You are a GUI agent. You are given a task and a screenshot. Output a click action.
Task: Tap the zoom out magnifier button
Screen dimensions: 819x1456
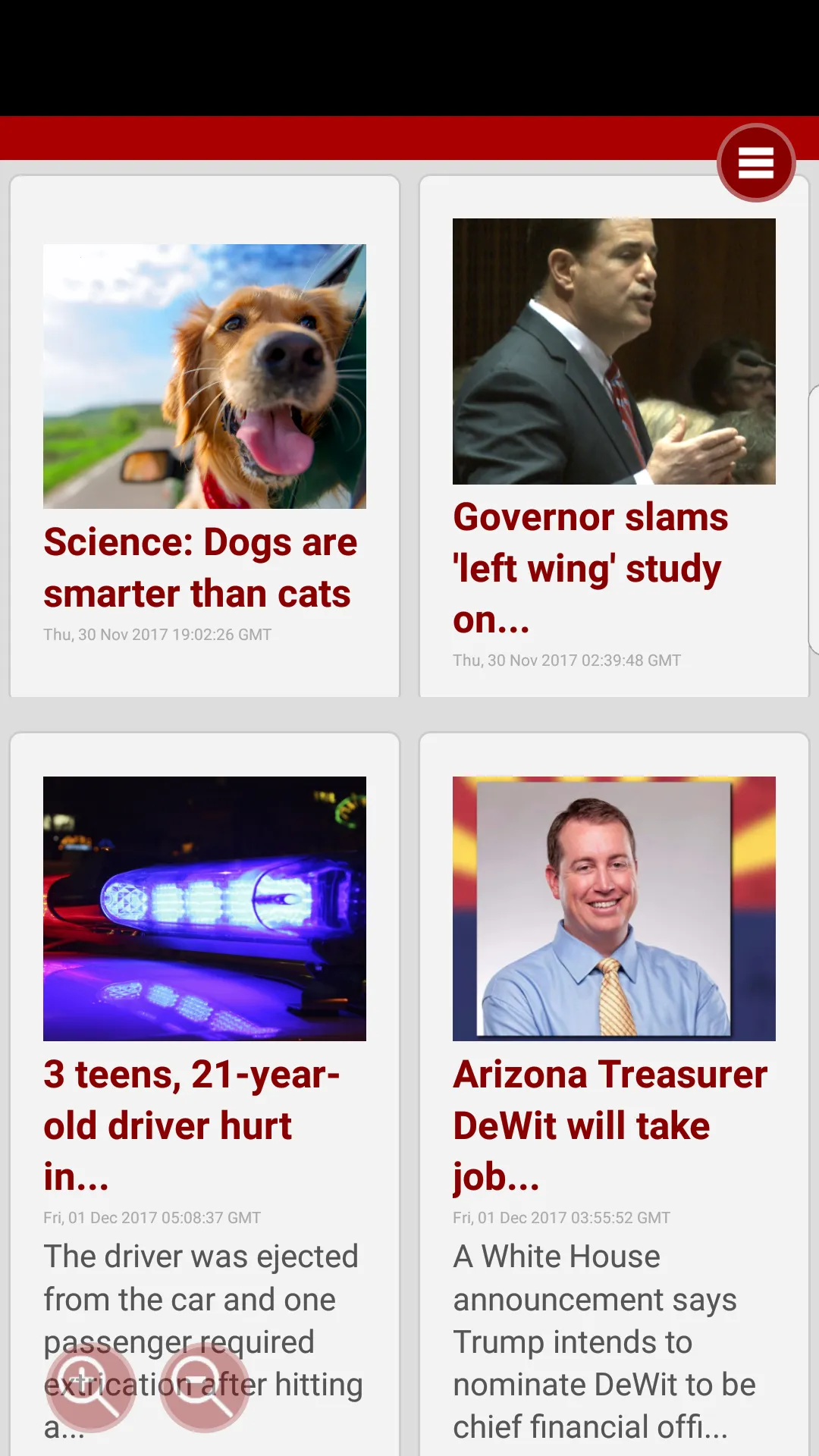click(x=205, y=1387)
